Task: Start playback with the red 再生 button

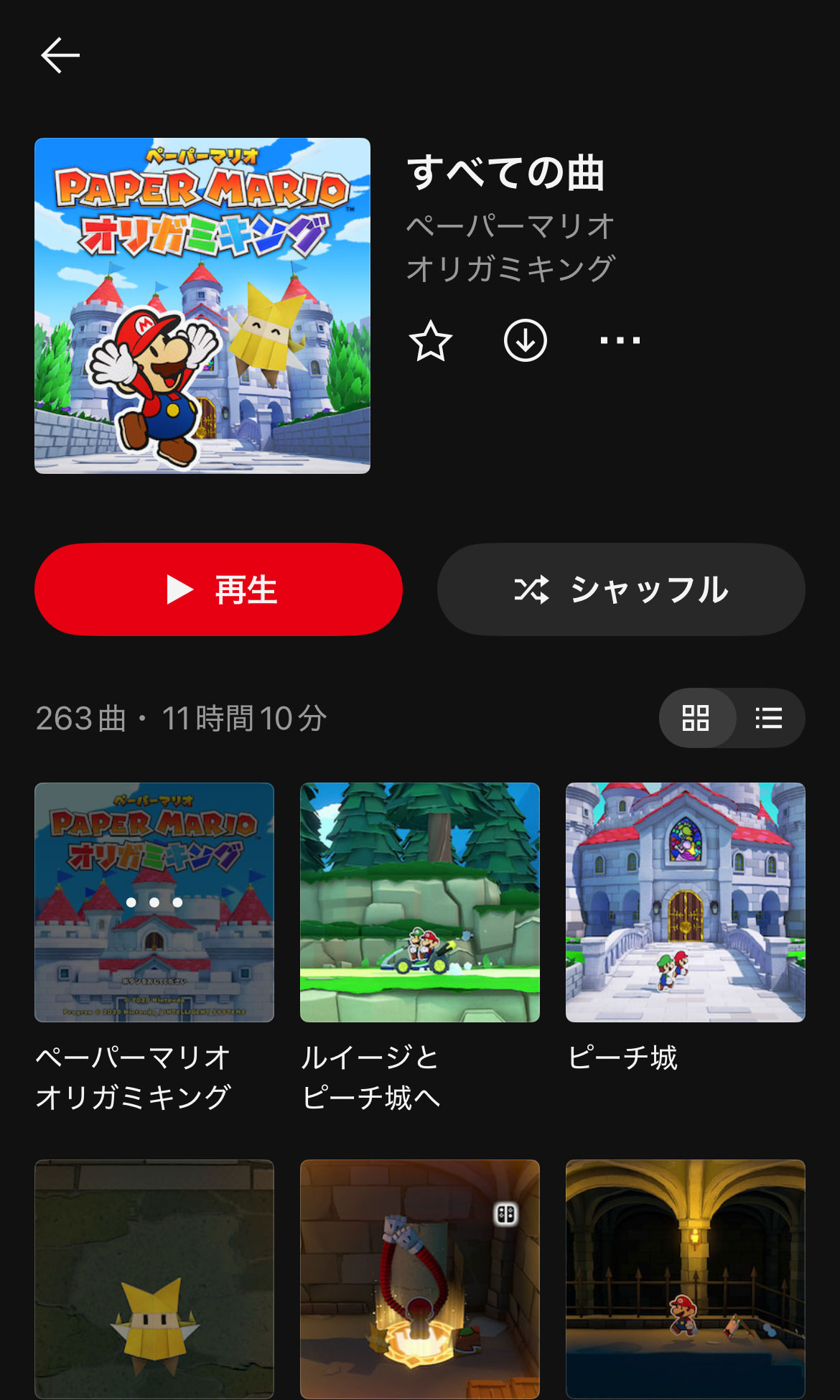Action: coord(218,589)
